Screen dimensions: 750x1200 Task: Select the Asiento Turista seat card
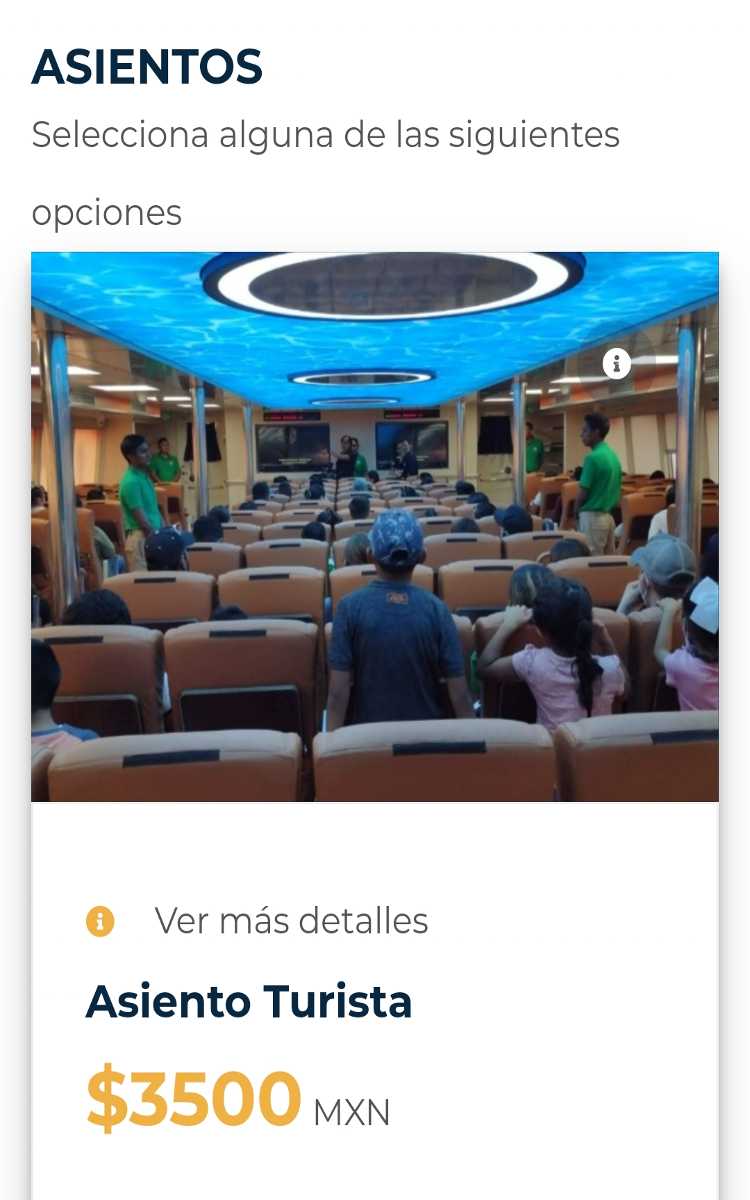375,726
